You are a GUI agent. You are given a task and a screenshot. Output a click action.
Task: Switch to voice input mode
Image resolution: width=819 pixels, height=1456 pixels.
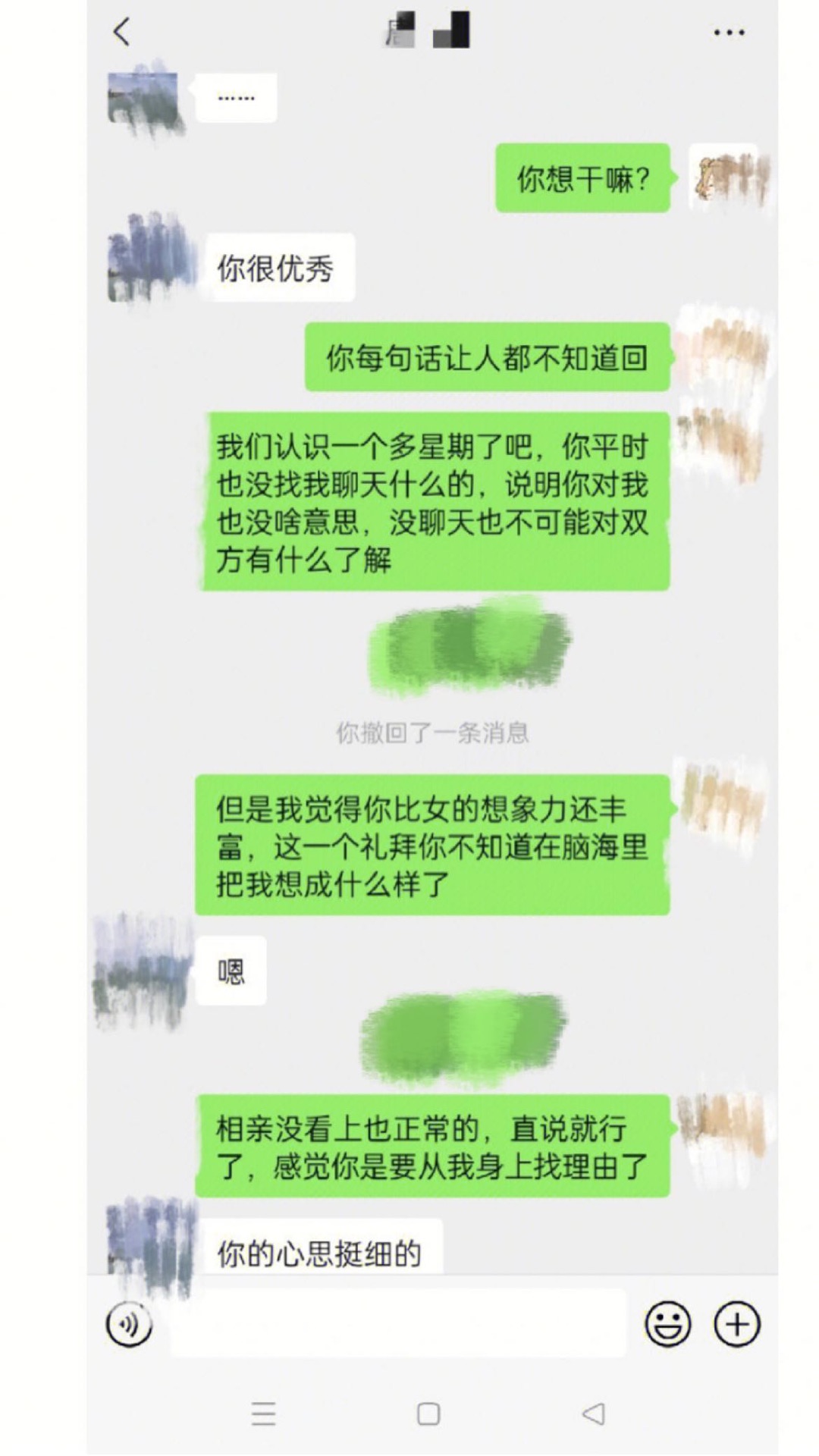tap(129, 1324)
